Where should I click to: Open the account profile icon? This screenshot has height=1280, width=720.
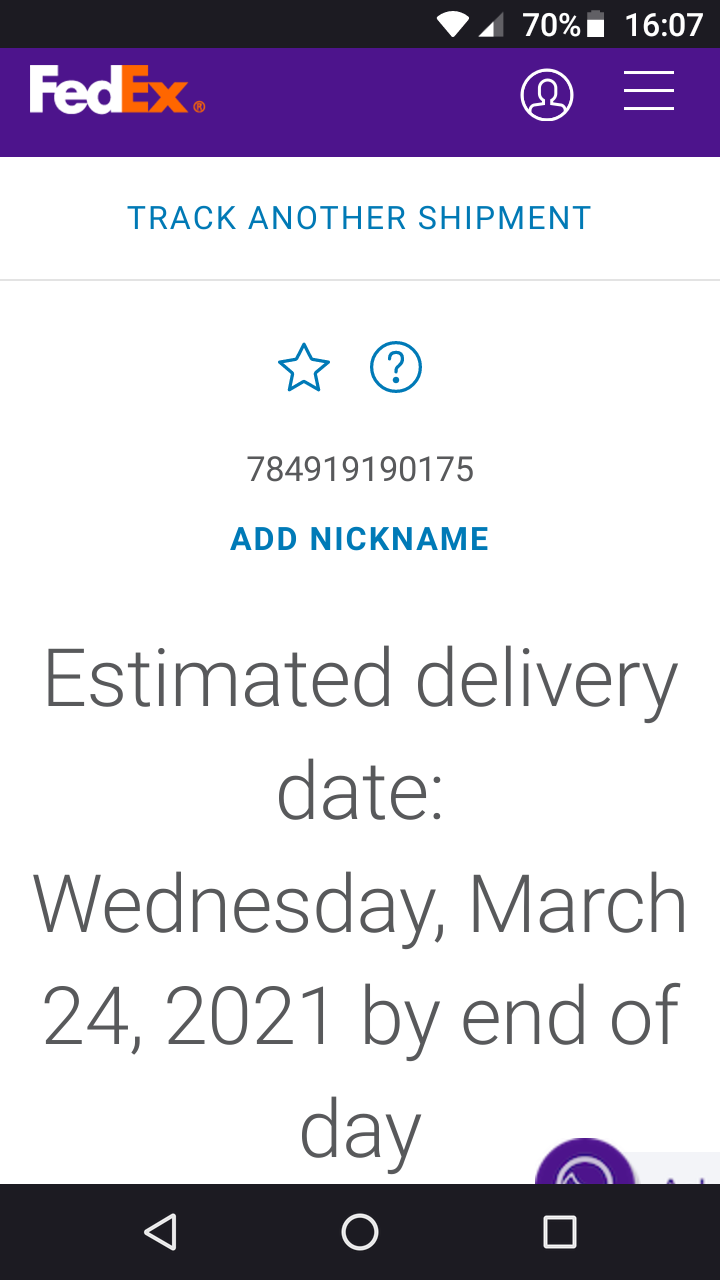tap(547, 95)
